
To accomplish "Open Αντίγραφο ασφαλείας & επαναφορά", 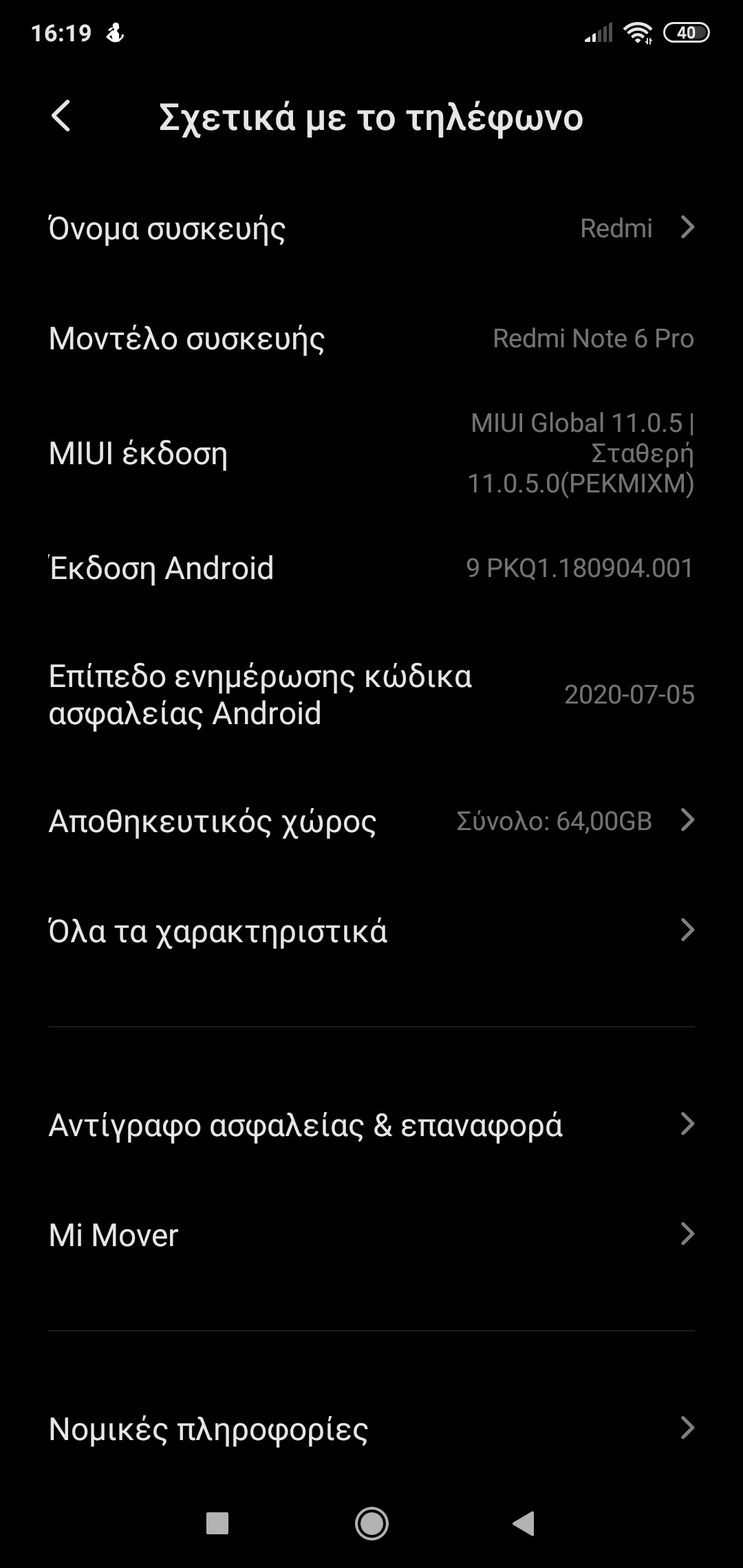I will pyautogui.click(x=371, y=1125).
